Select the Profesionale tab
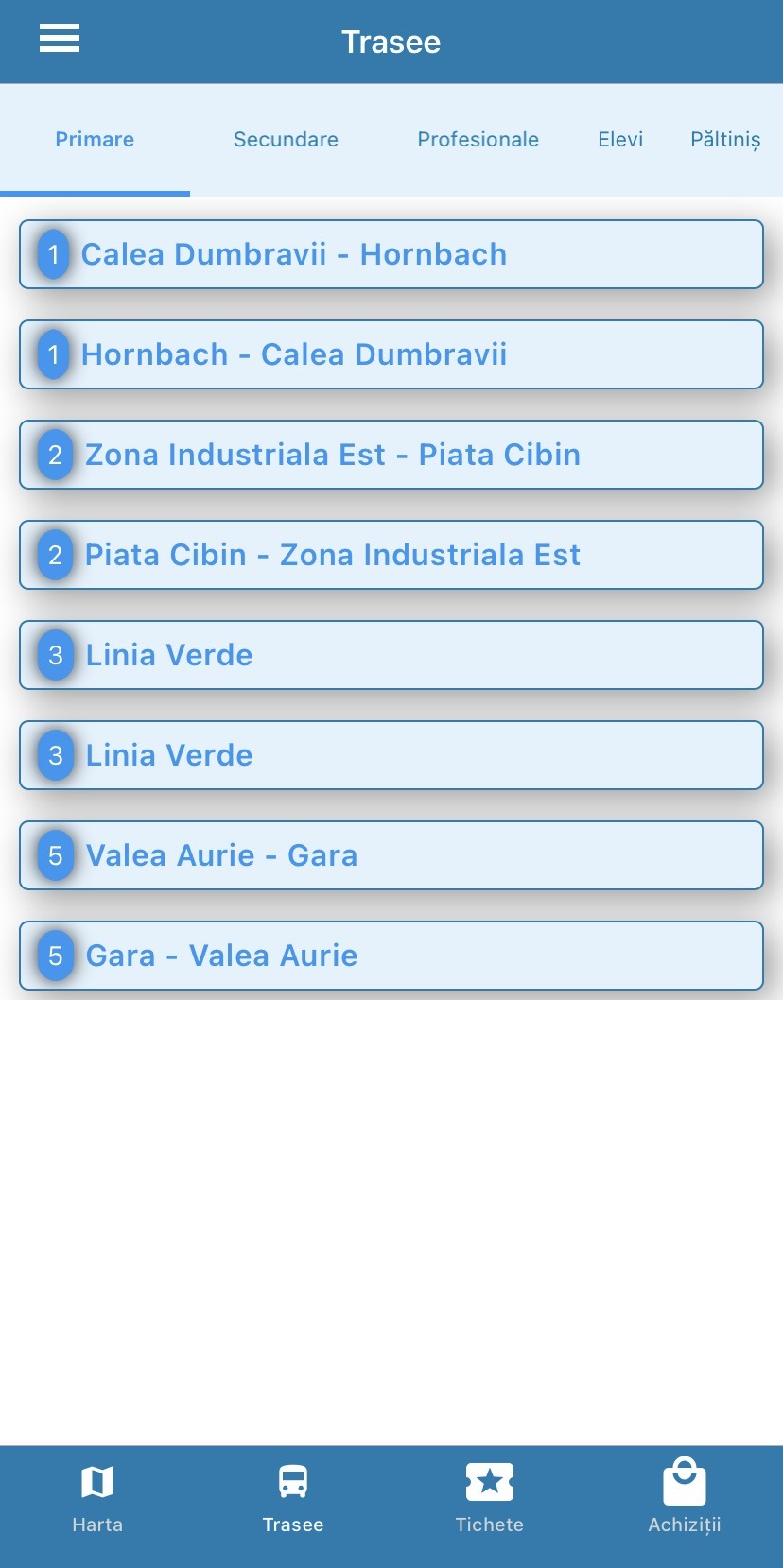 pyautogui.click(x=478, y=140)
